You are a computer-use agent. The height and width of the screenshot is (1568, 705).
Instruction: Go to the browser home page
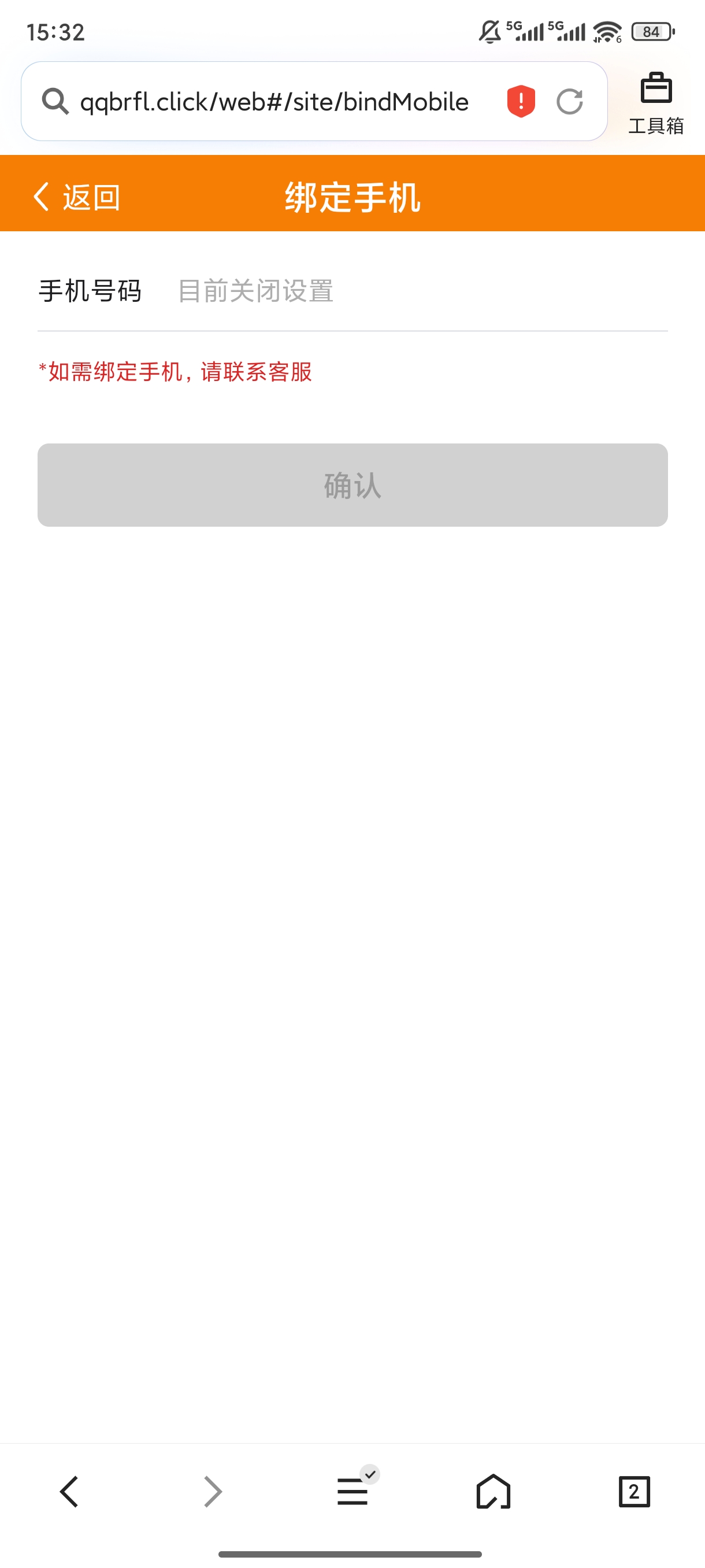pos(493,1491)
